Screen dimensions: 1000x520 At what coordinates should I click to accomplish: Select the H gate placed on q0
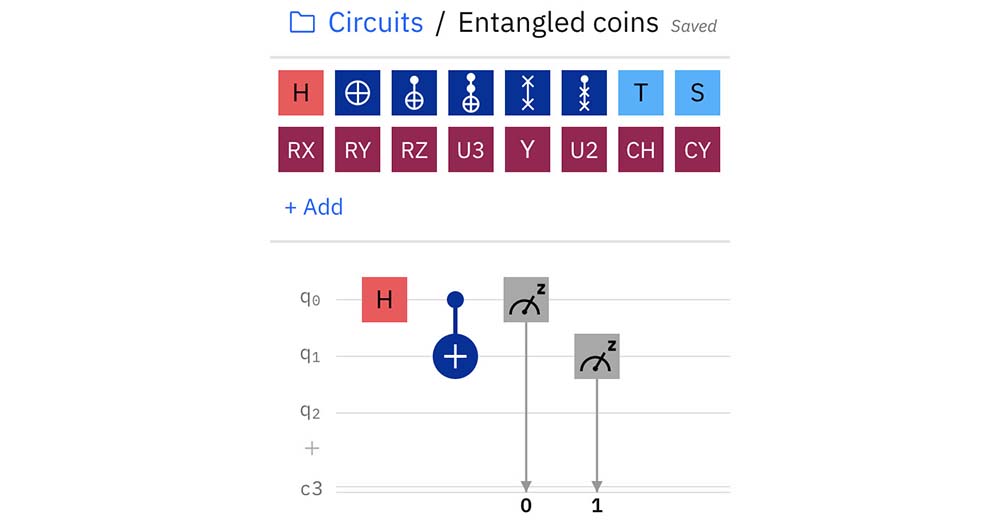tap(384, 299)
